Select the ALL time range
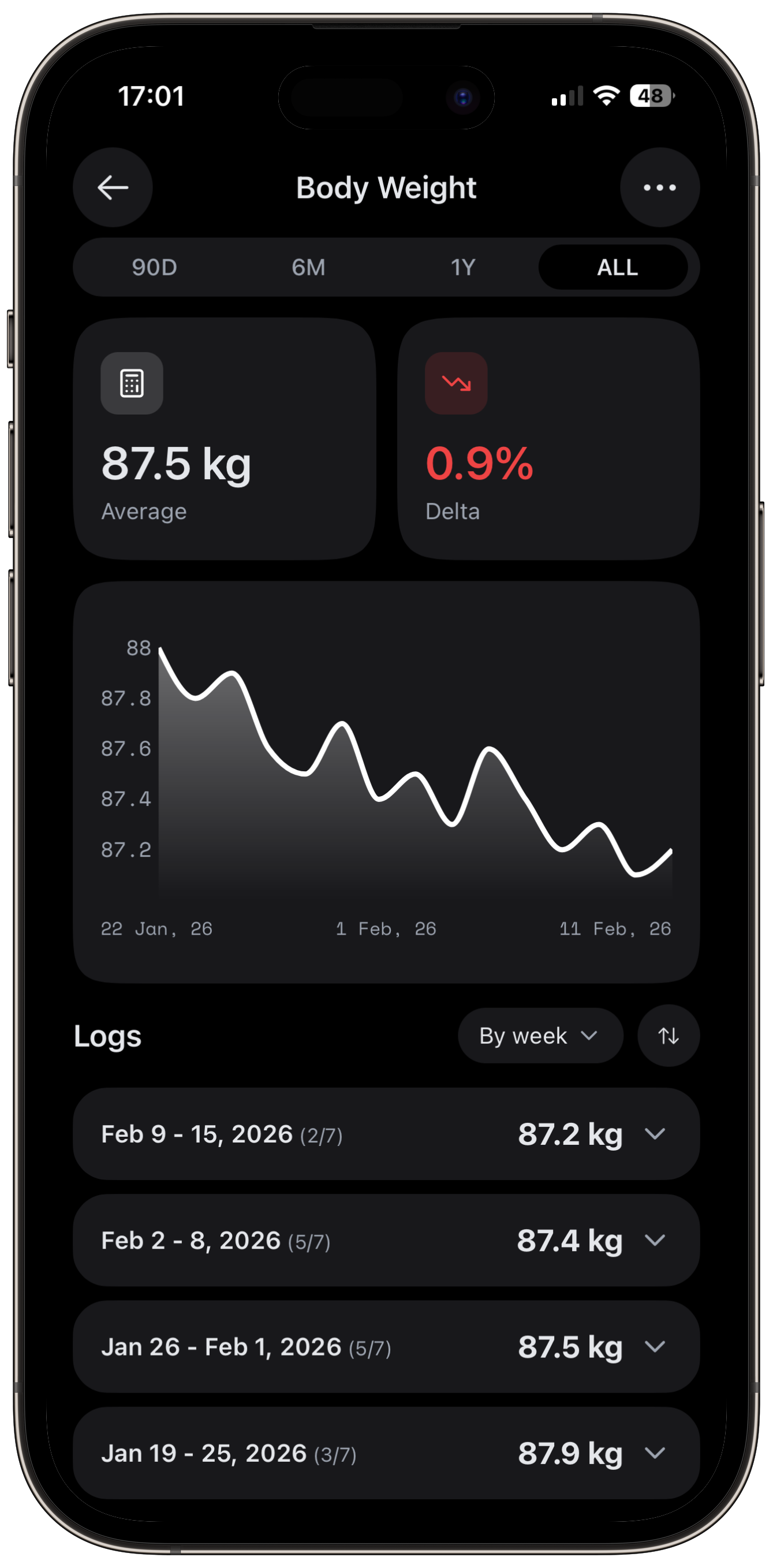The image size is (773, 1568). [617, 267]
